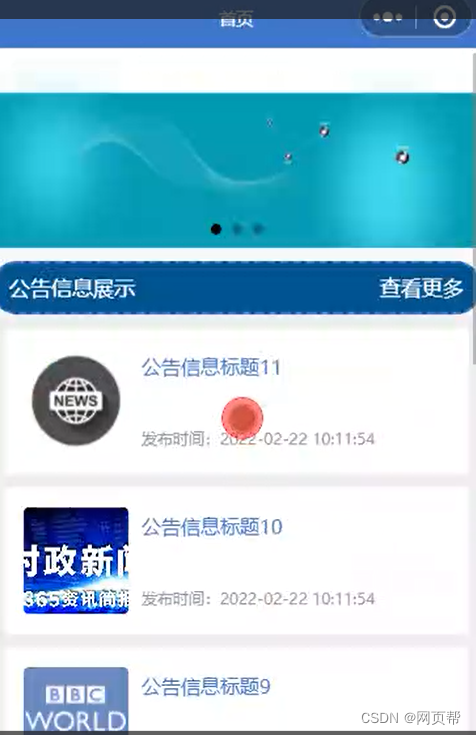Viewport: 476px width, 735px height.
Task: Open announcement 公告信息标题10
Action: point(237,561)
